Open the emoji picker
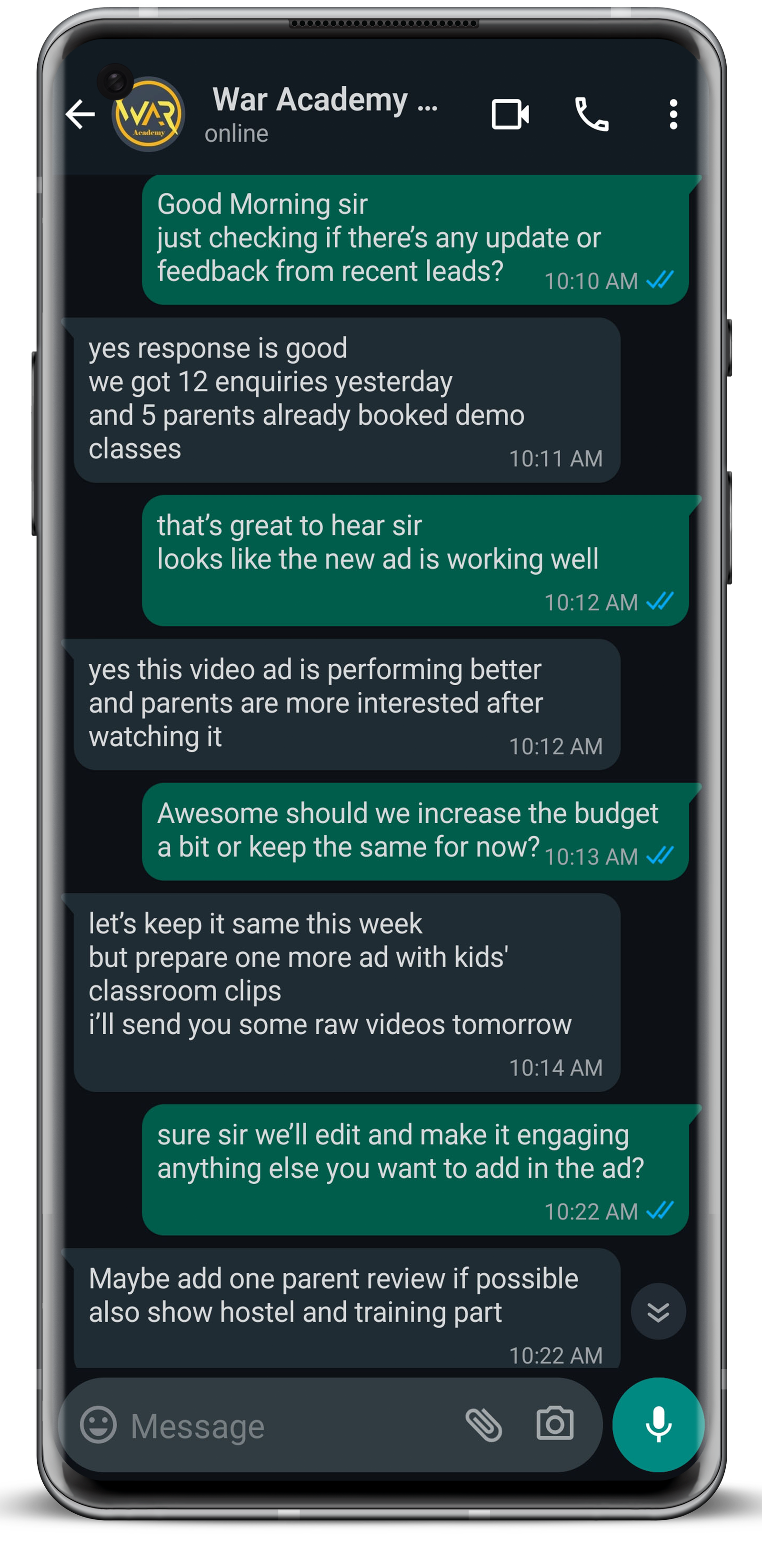 (x=99, y=1425)
